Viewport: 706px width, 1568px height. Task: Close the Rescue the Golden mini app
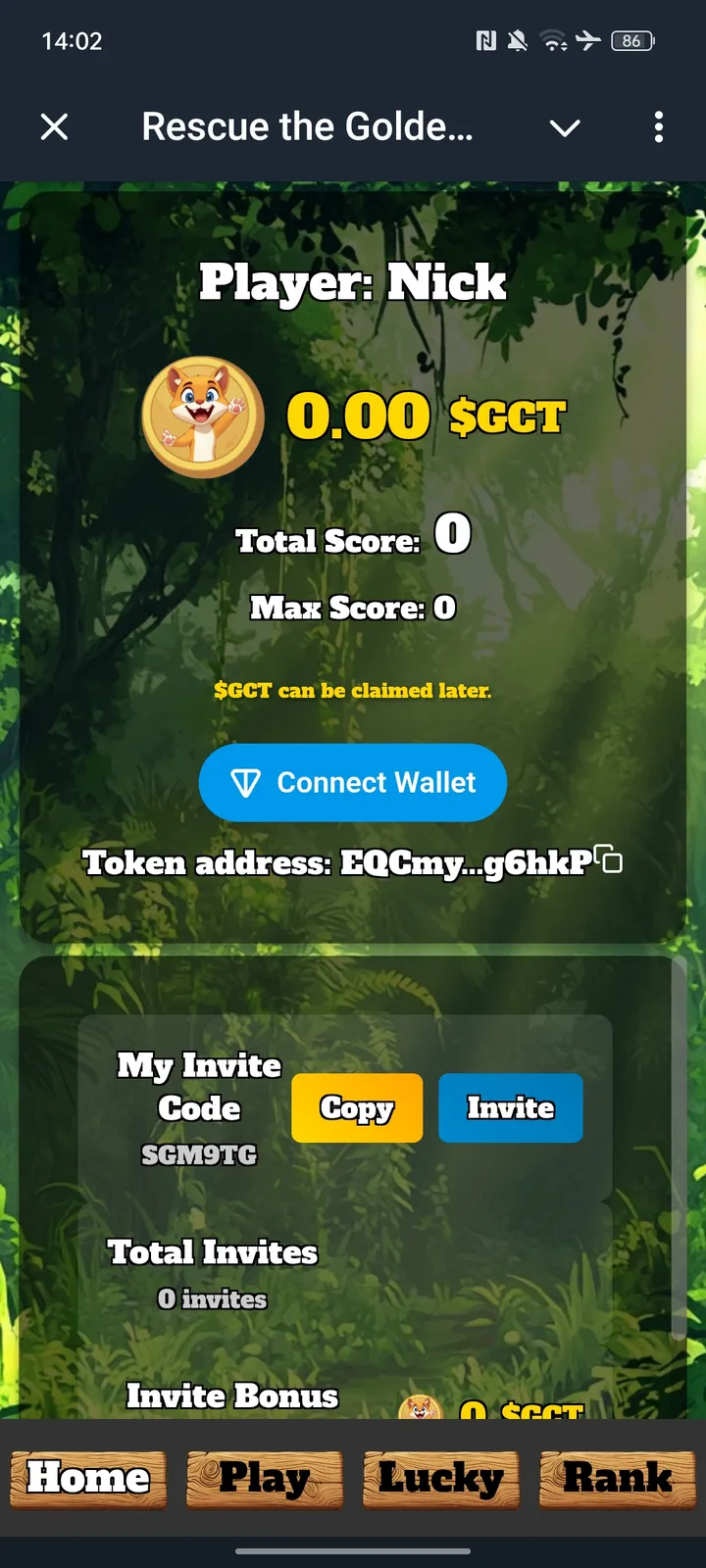[55, 126]
